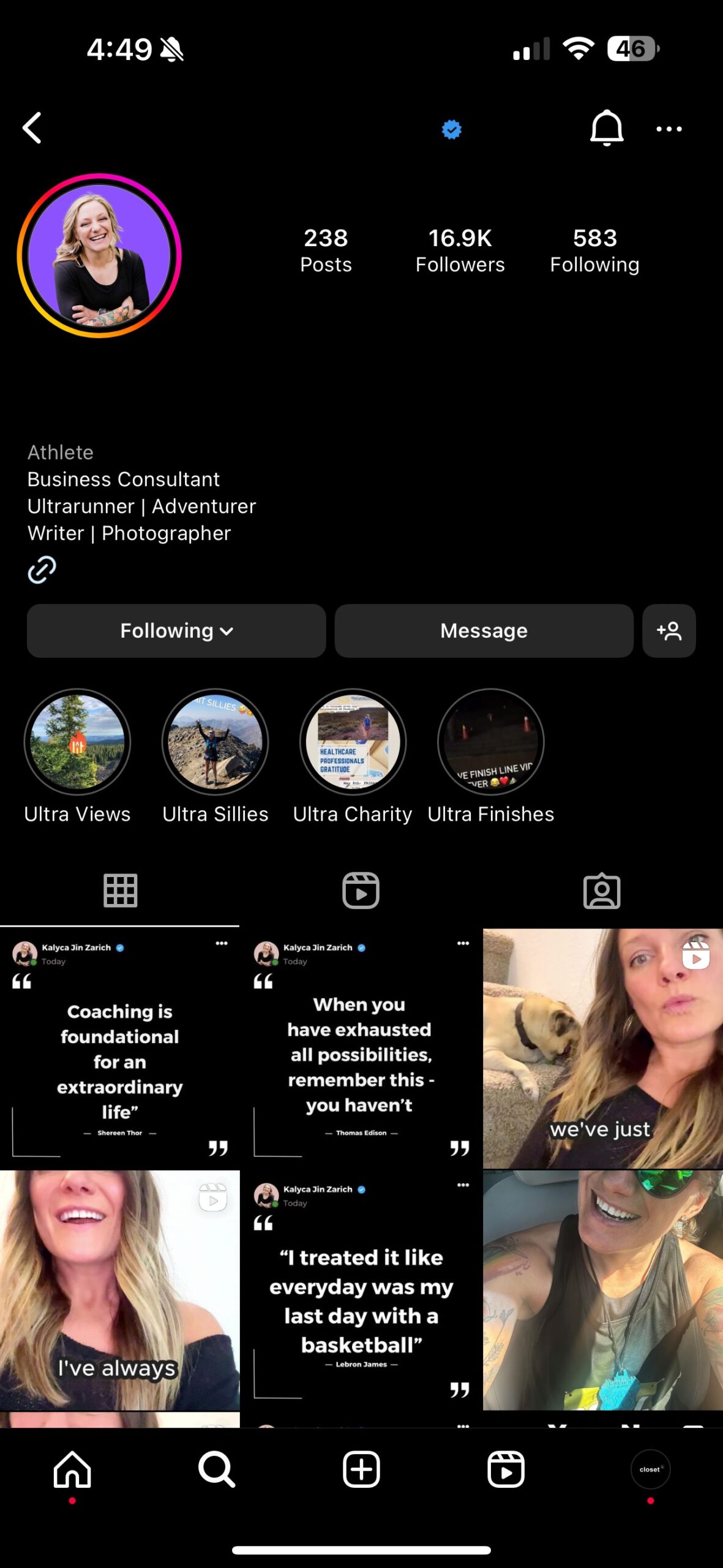
Task: Message this profile
Action: pyautogui.click(x=484, y=631)
